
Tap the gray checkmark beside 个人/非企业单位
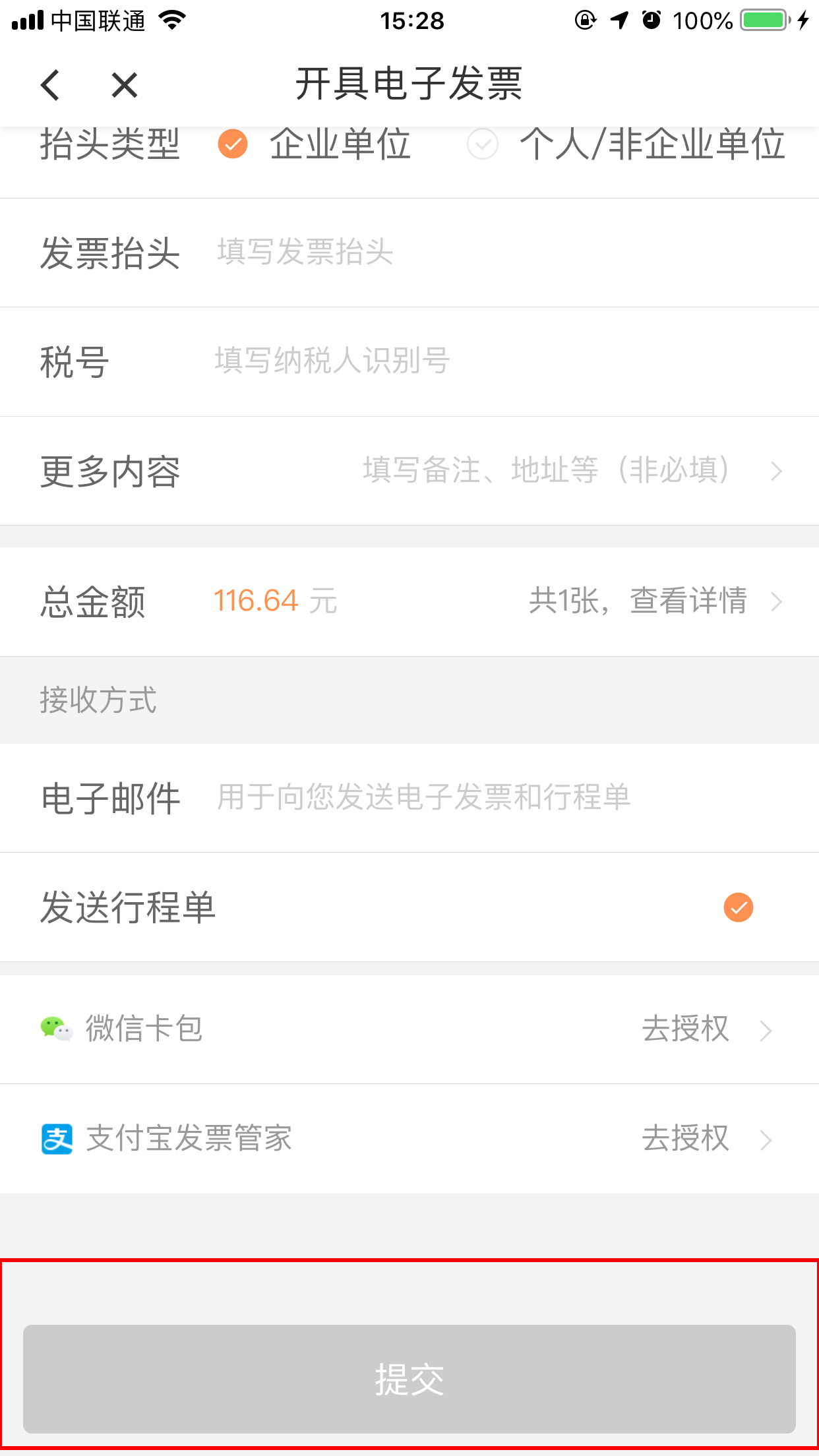pyautogui.click(x=483, y=144)
